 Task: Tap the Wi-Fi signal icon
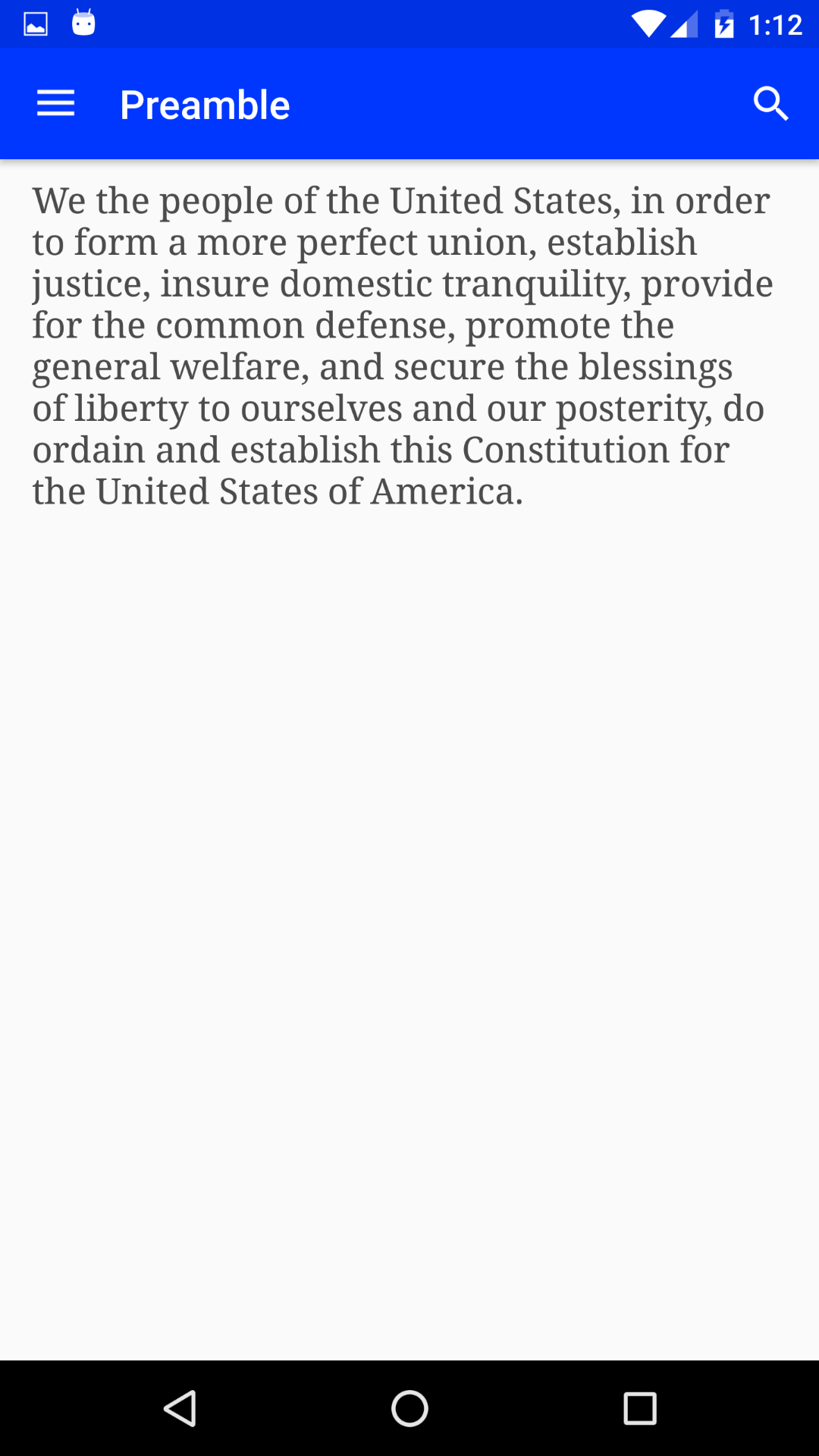coord(648,23)
